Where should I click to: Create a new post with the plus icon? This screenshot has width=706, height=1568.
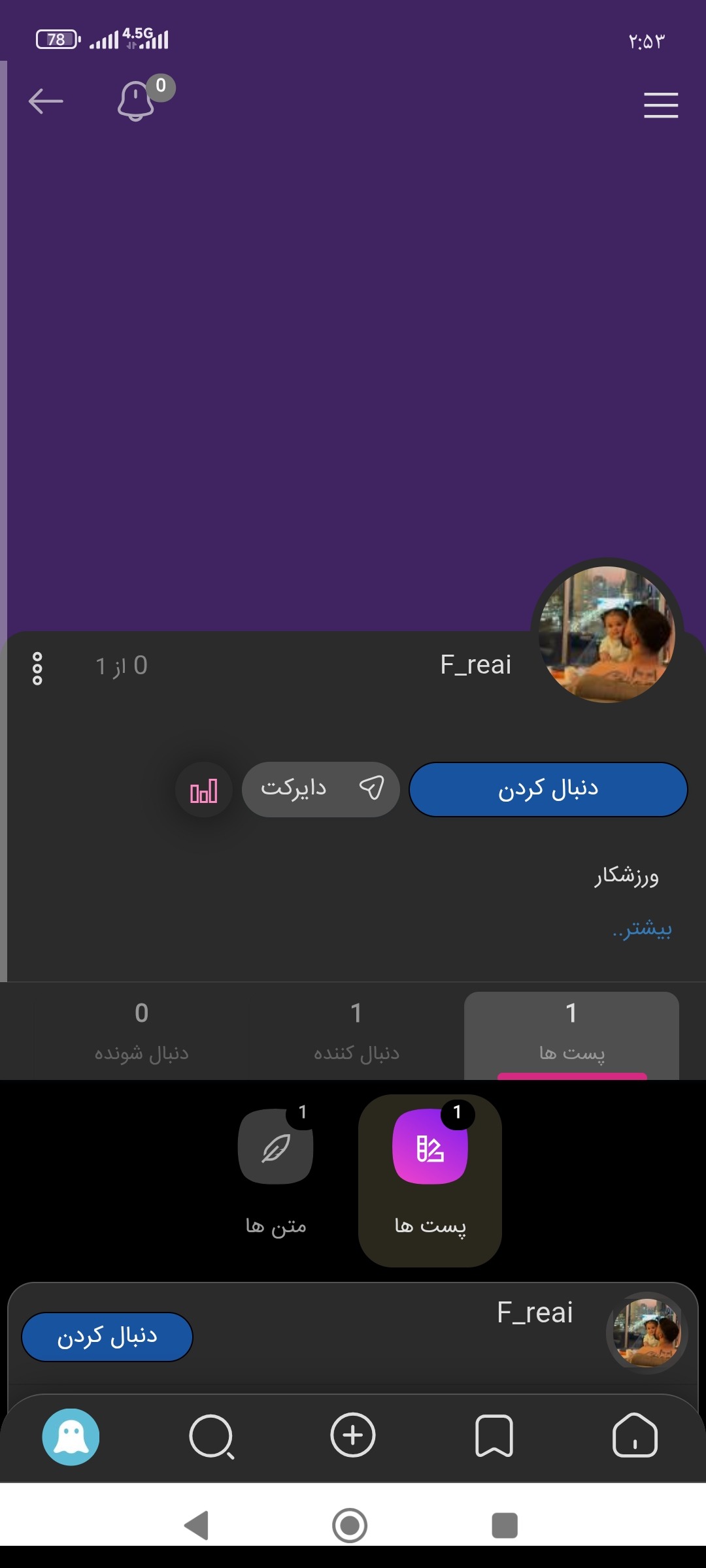(353, 1435)
